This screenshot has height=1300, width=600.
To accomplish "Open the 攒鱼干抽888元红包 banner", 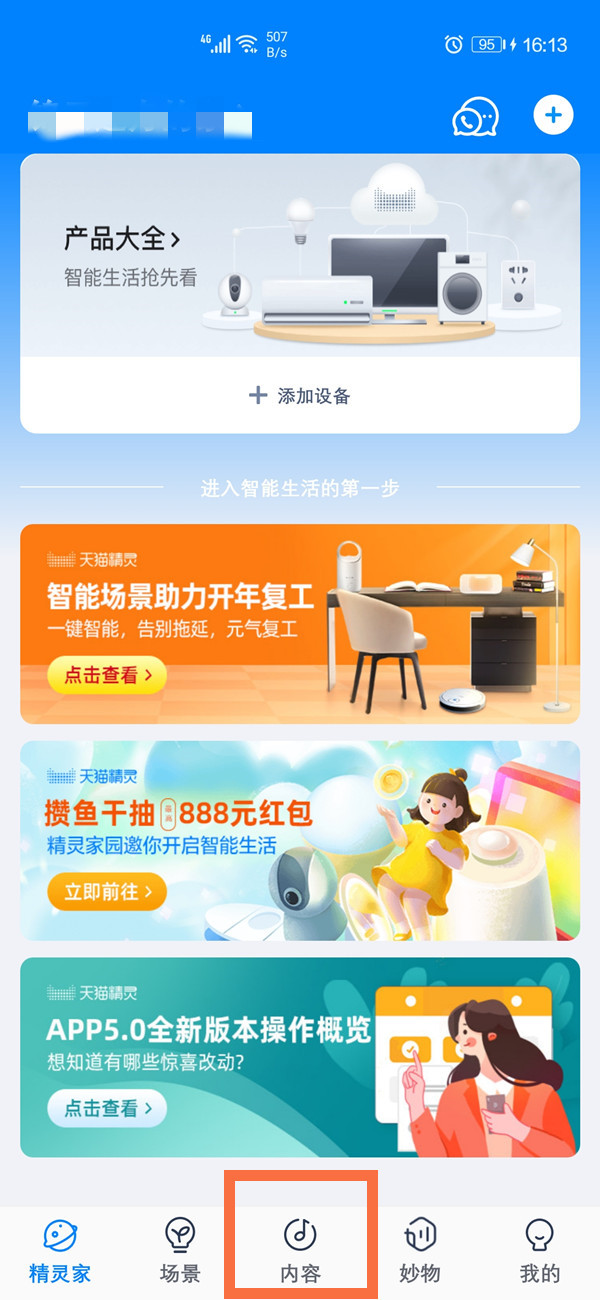I will [300, 840].
